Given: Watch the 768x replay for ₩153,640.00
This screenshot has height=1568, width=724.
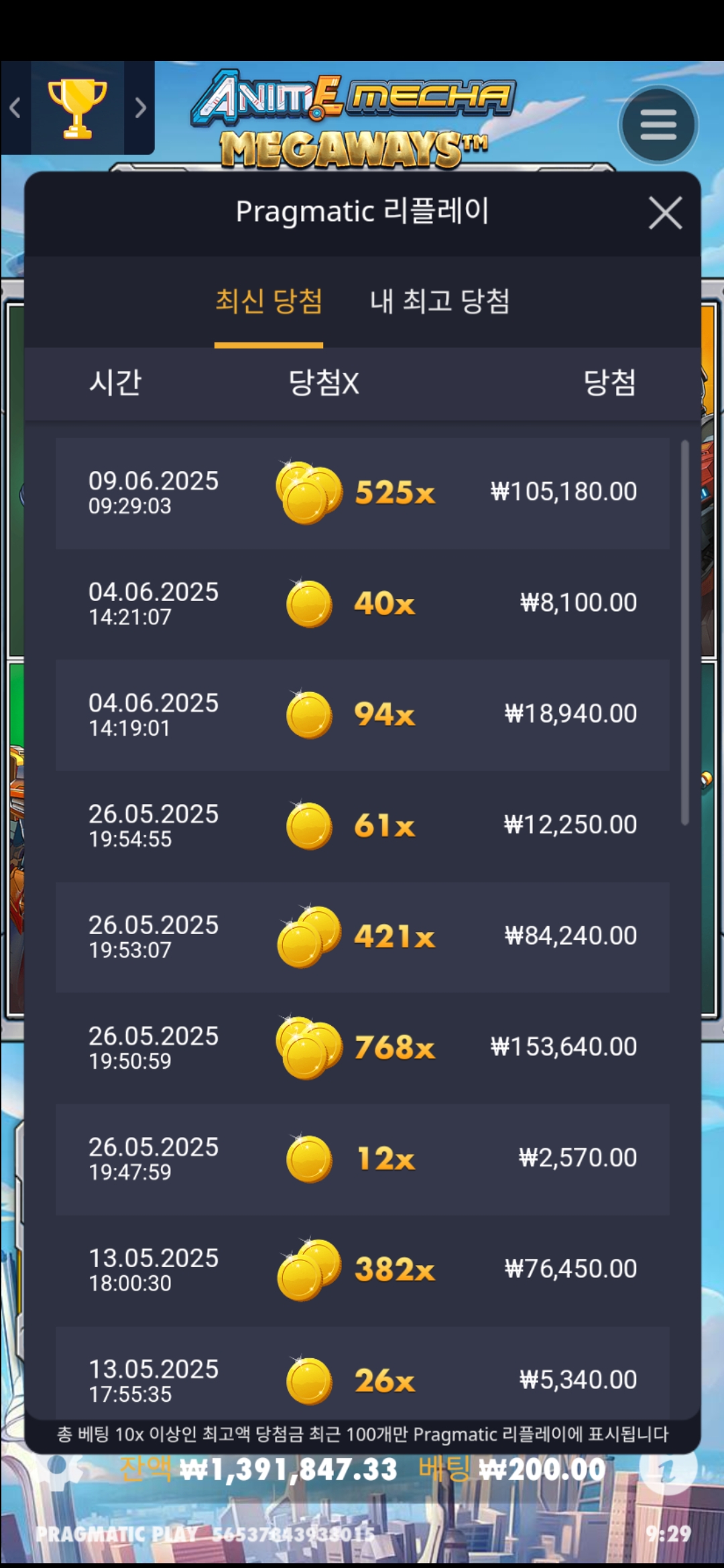Looking at the screenshot, I should coord(362,1048).
